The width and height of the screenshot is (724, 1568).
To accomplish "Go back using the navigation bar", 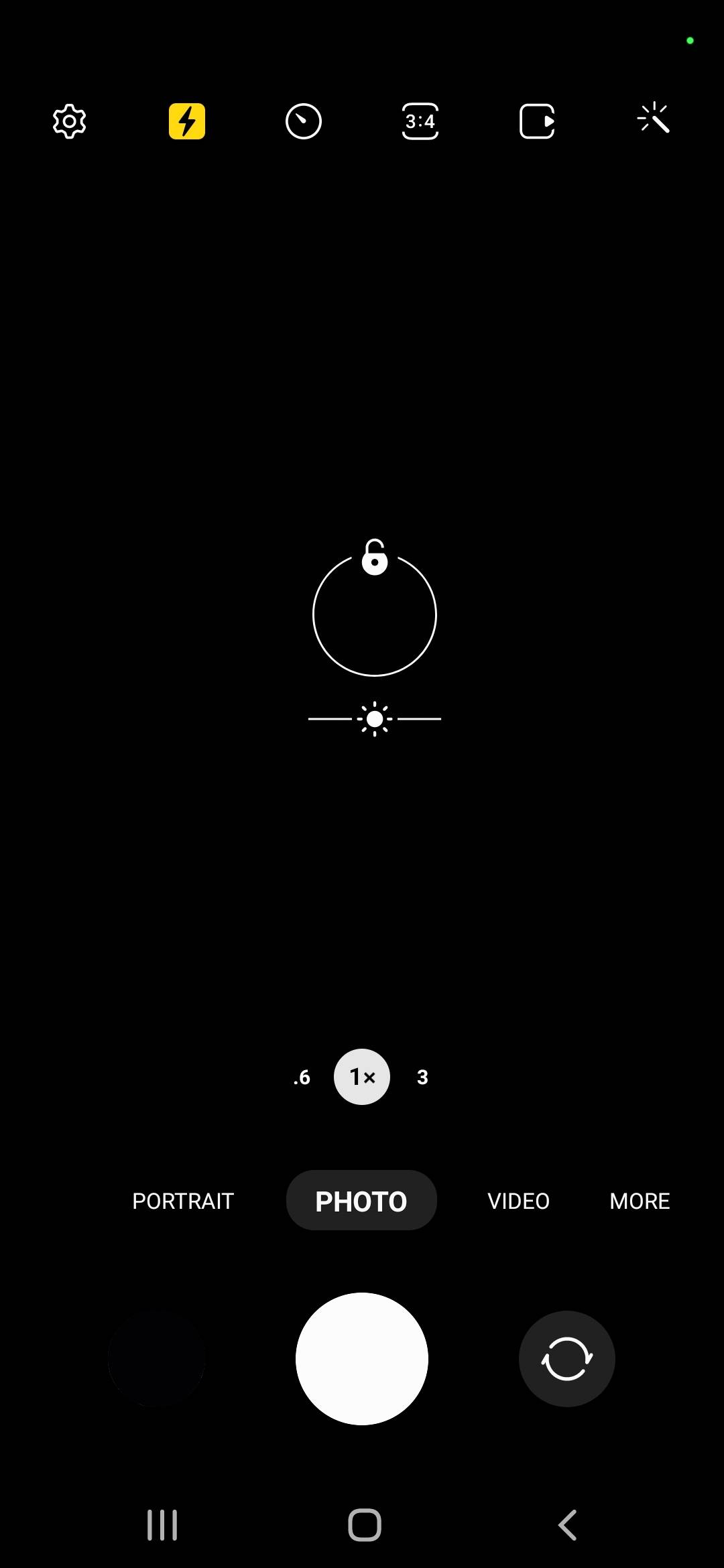I will tap(567, 1525).
